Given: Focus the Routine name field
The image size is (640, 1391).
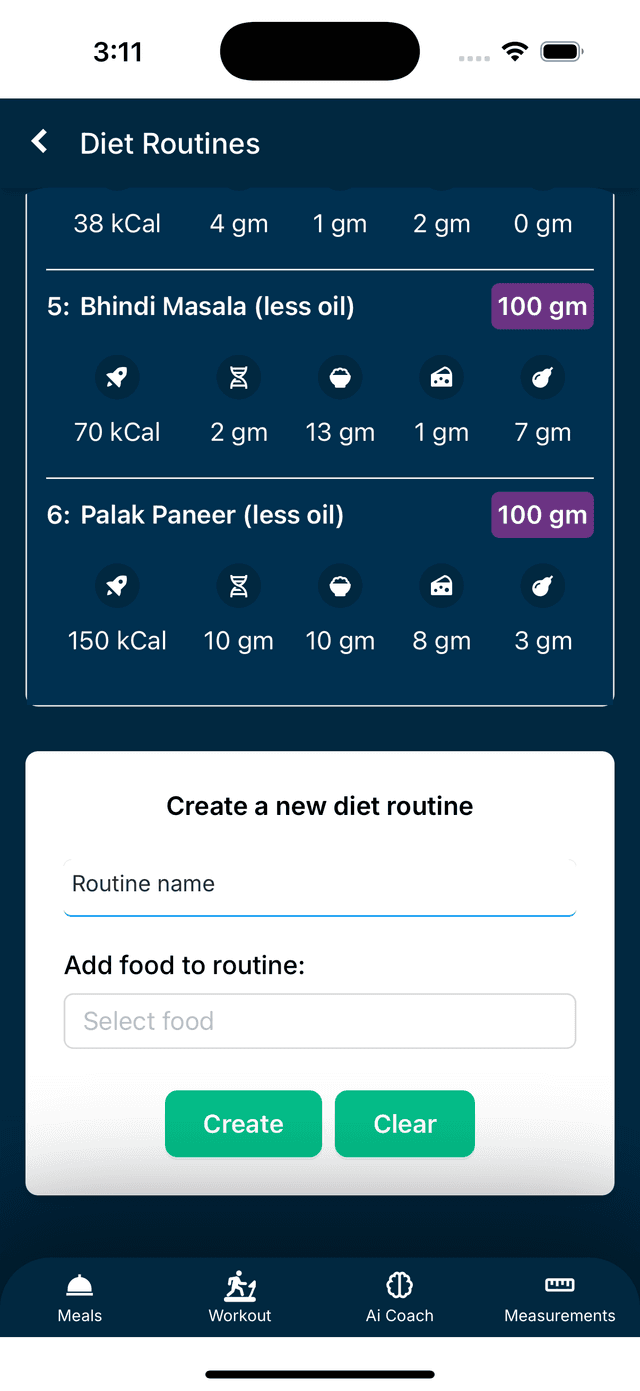Looking at the screenshot, I should pos(320,885).
